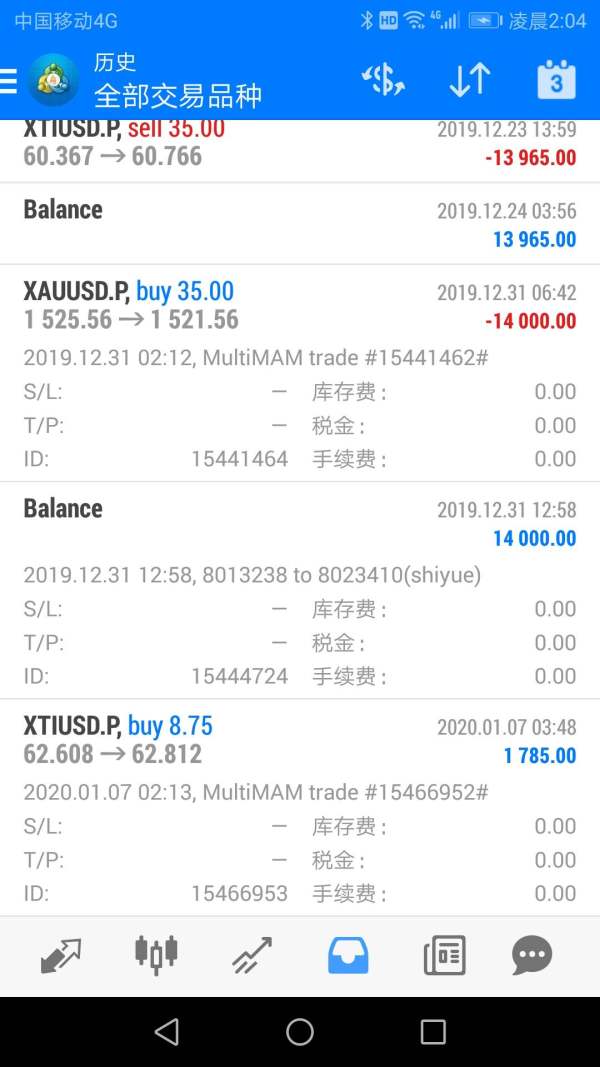Select the History inbox tab

tap(348, 955)
